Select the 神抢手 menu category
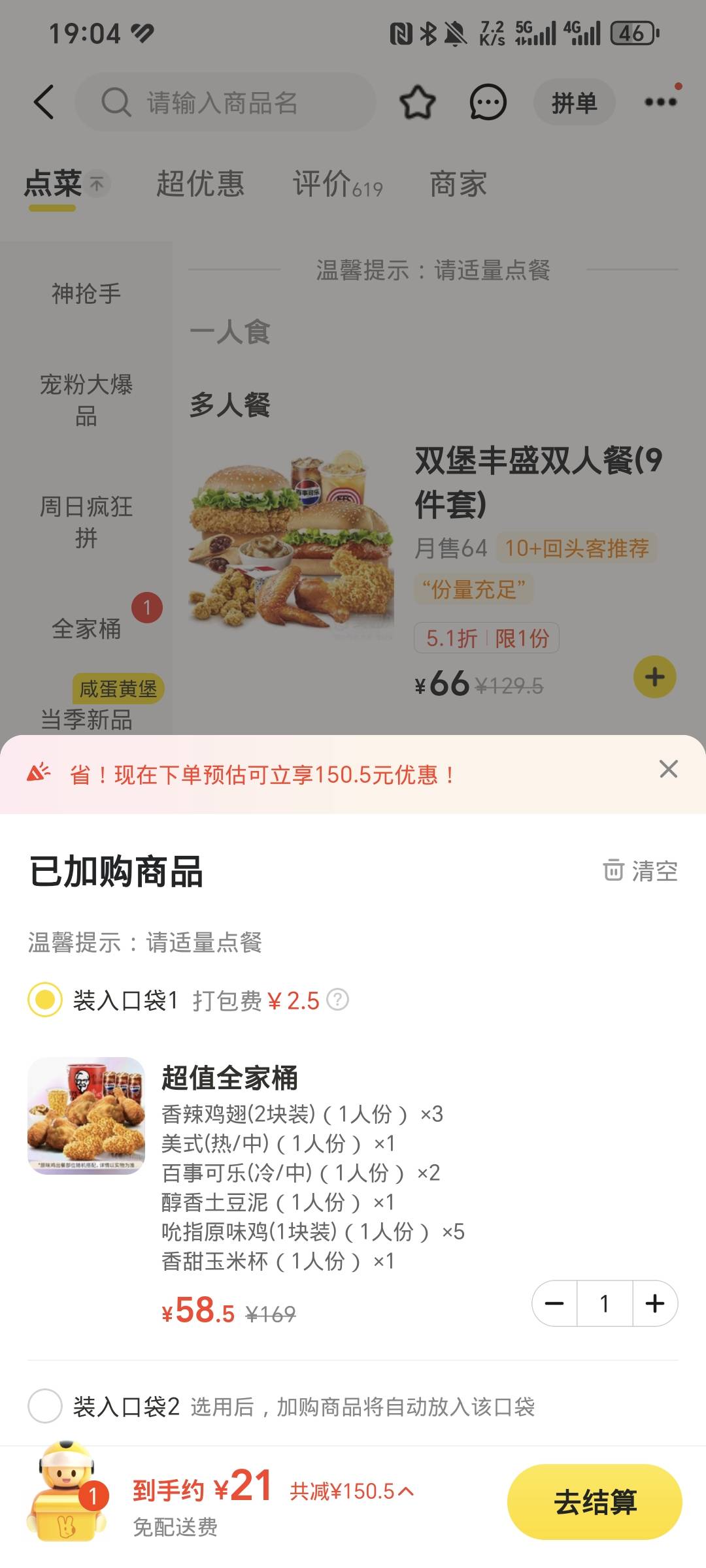This screenshot has width=706, height=1568. 86,293
